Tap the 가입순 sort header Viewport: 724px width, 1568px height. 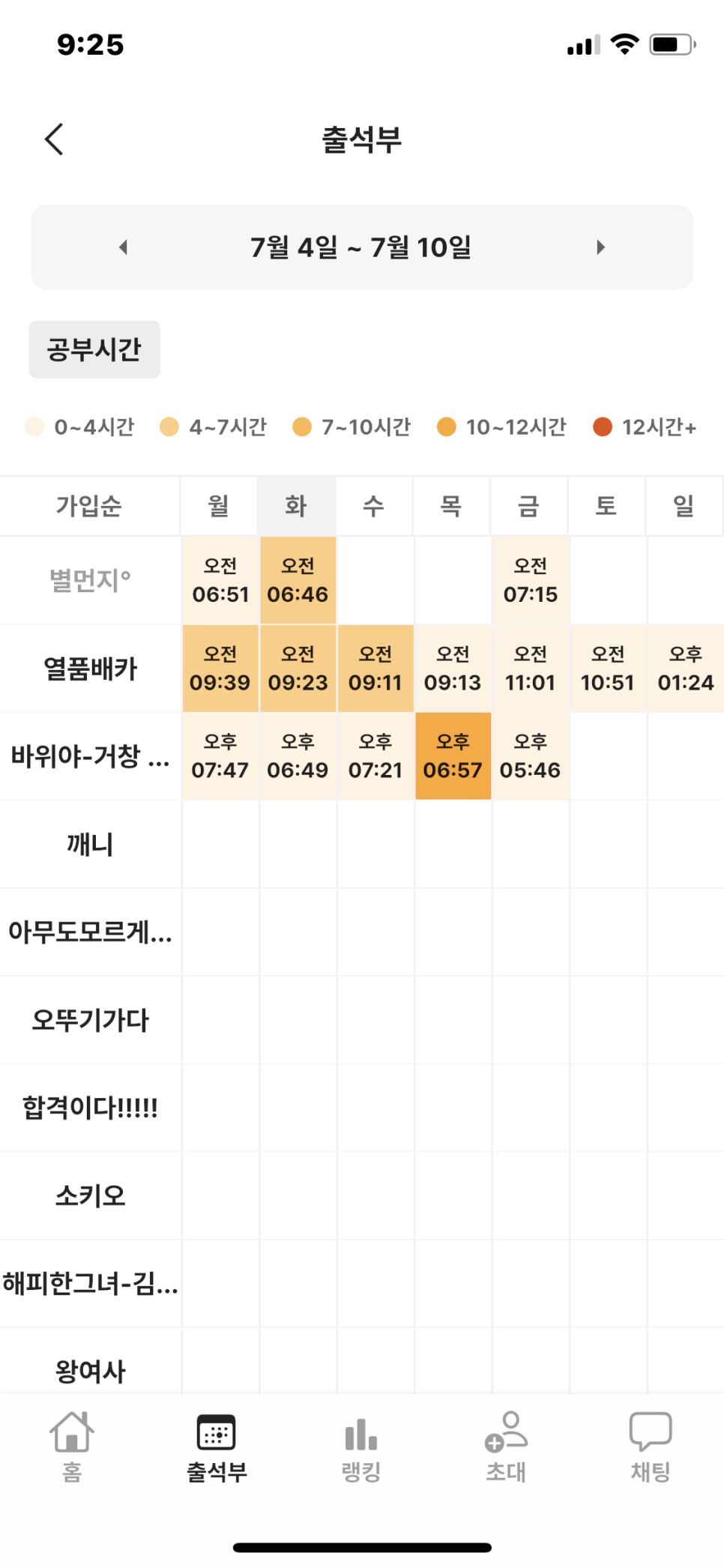(x=89, y=506)
